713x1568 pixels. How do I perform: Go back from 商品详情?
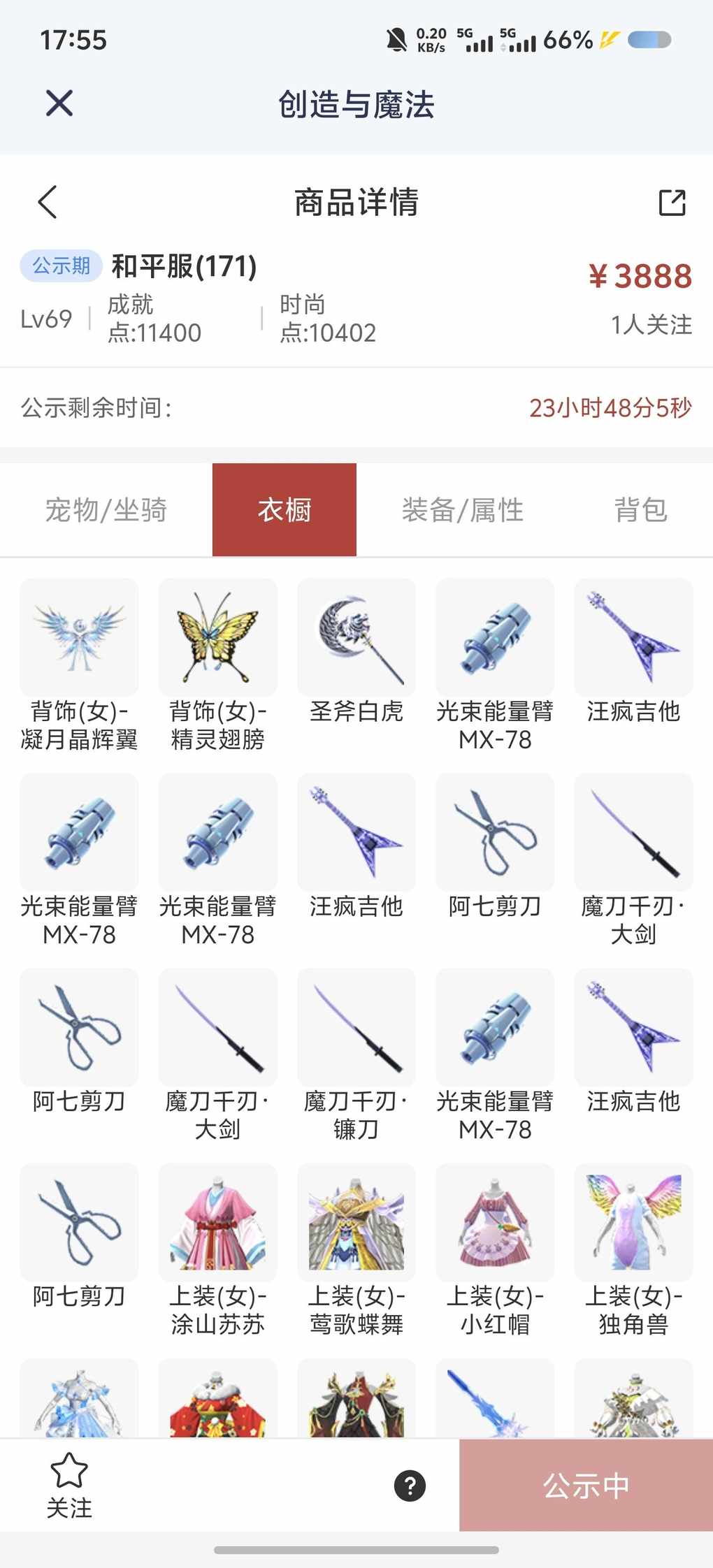pos(48,203)
